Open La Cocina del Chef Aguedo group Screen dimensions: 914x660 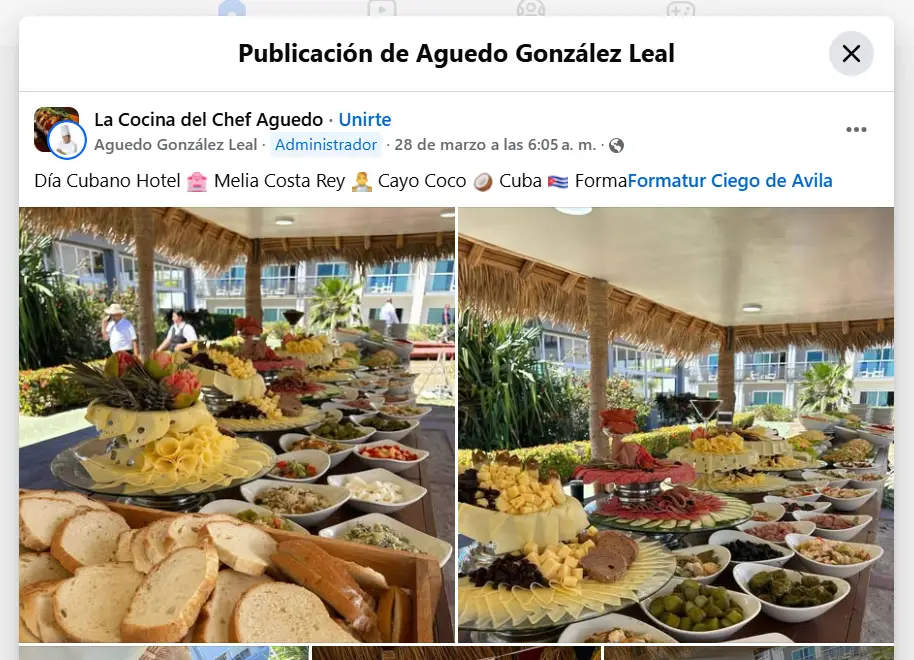[208, 120]
